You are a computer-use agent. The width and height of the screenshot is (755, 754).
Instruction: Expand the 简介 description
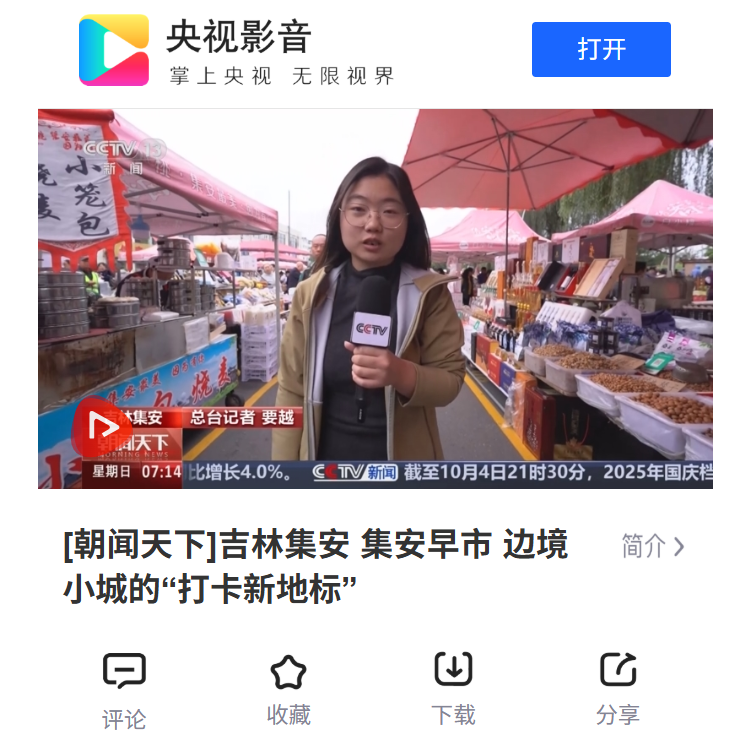tap(652, 546)
